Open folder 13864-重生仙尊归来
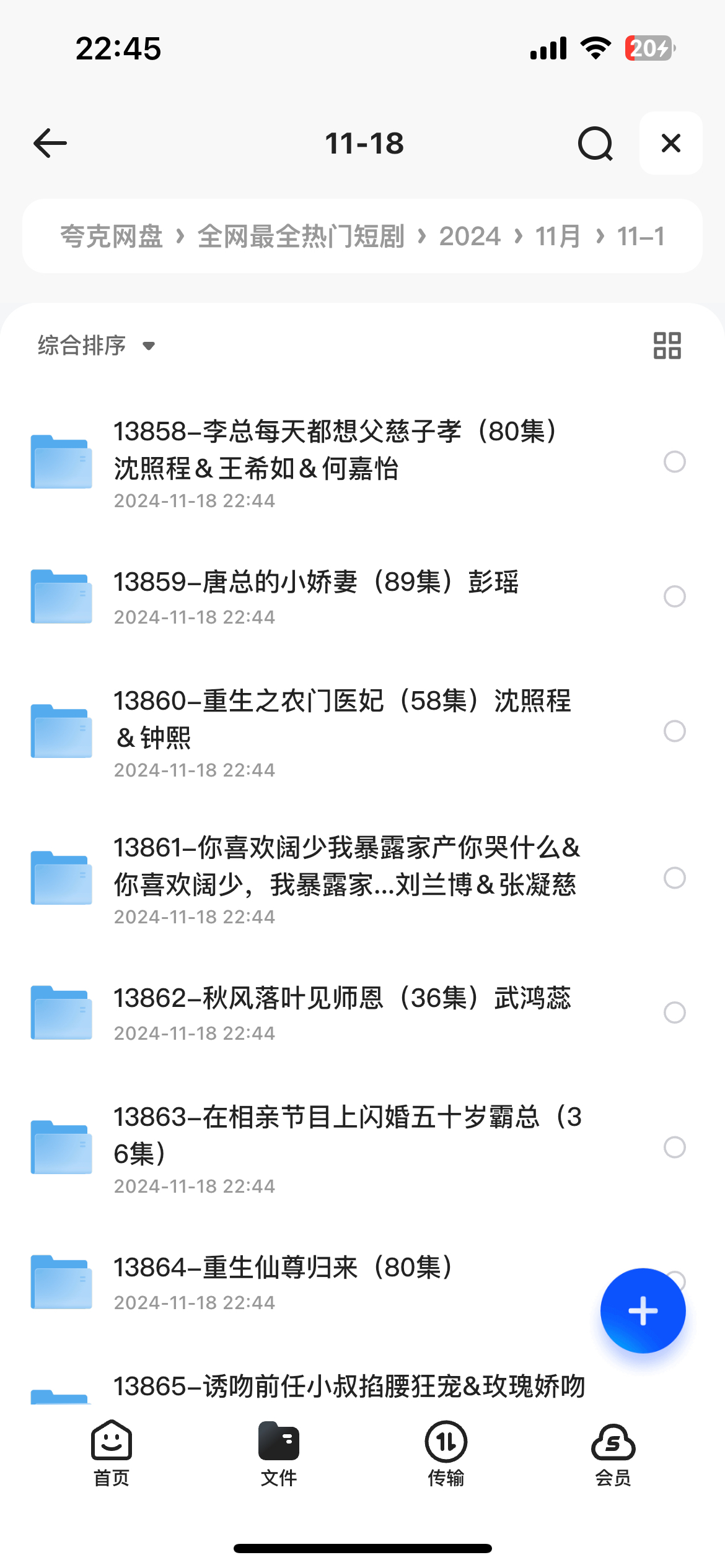This screenshot has height=1568, width=725. pos(310,1282)
